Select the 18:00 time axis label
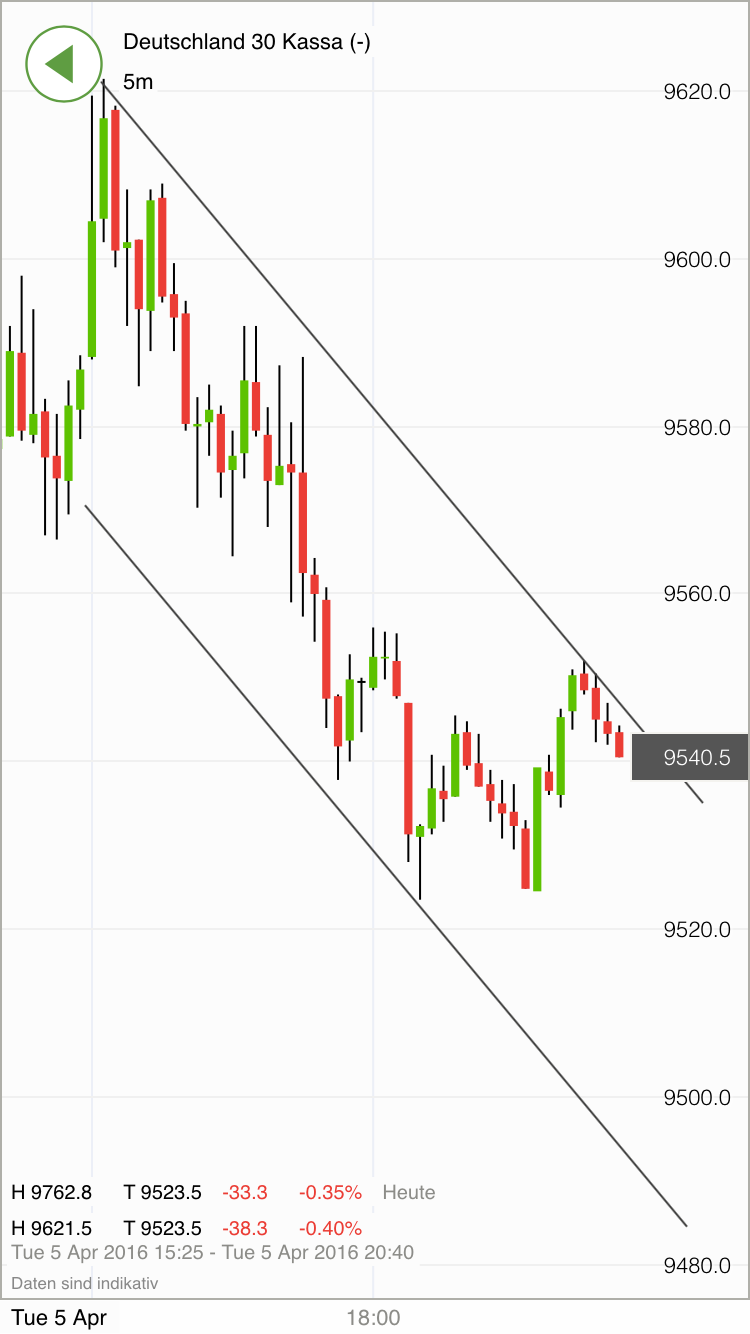Image resolution: width=750 pixels, height=1334 pixels. 375,1317
